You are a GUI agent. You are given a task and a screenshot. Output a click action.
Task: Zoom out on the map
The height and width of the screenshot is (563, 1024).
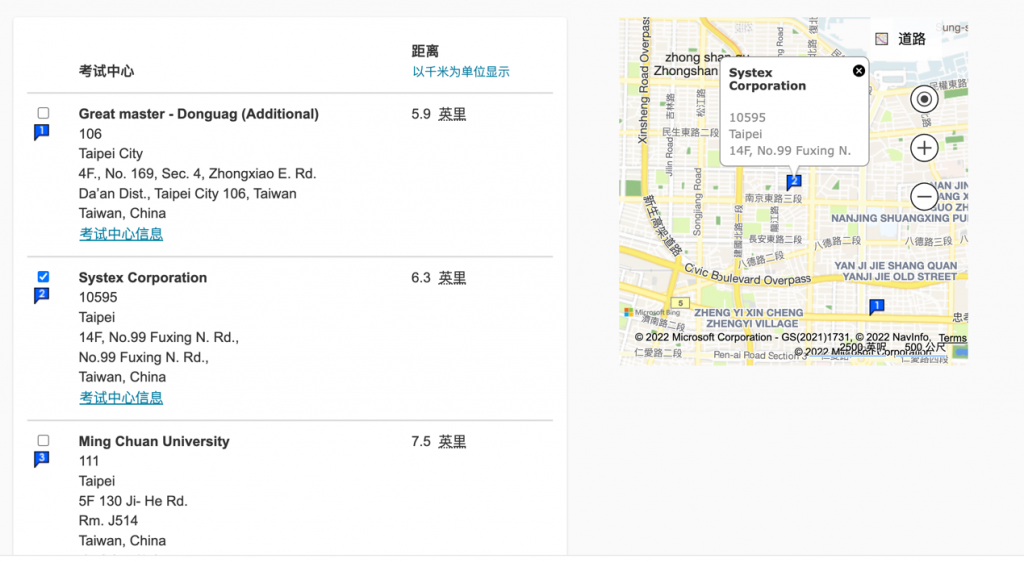(x=924, y=197)
